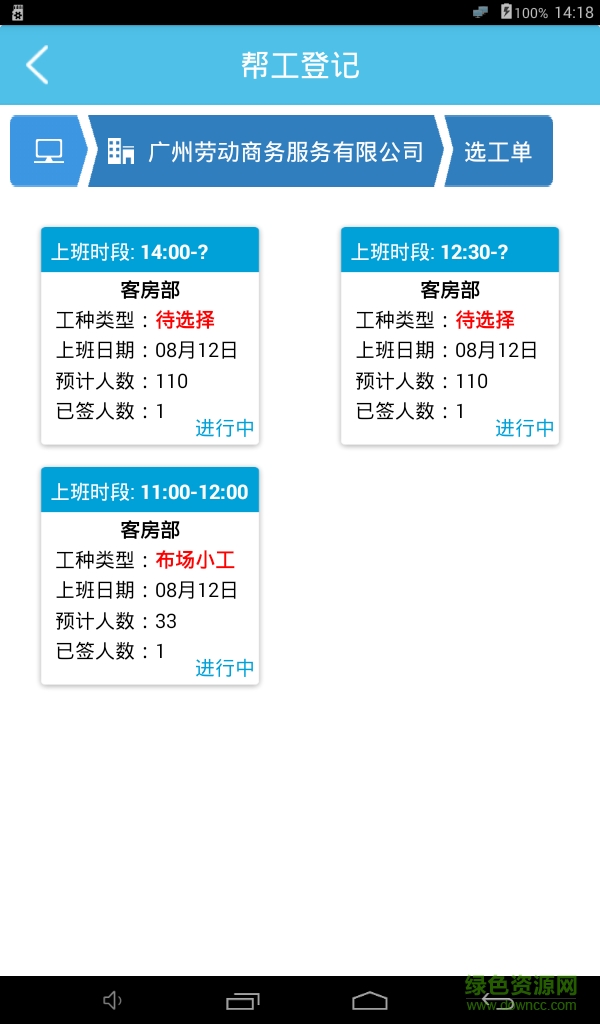Tap the 选工单 breadcrumb step
600x1024 pixels.
(497, 152)
